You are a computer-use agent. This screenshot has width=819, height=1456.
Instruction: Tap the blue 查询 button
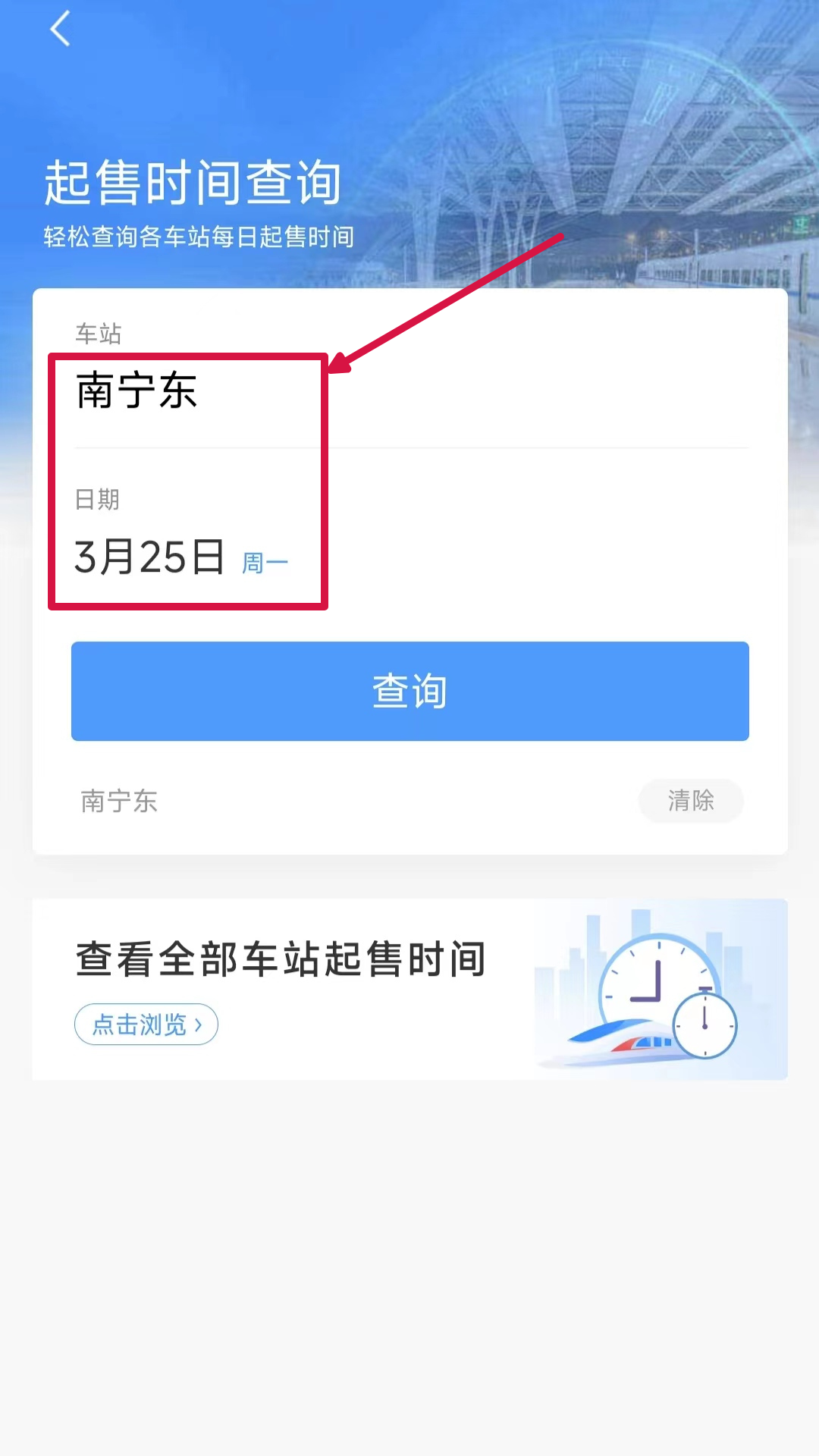409,691
